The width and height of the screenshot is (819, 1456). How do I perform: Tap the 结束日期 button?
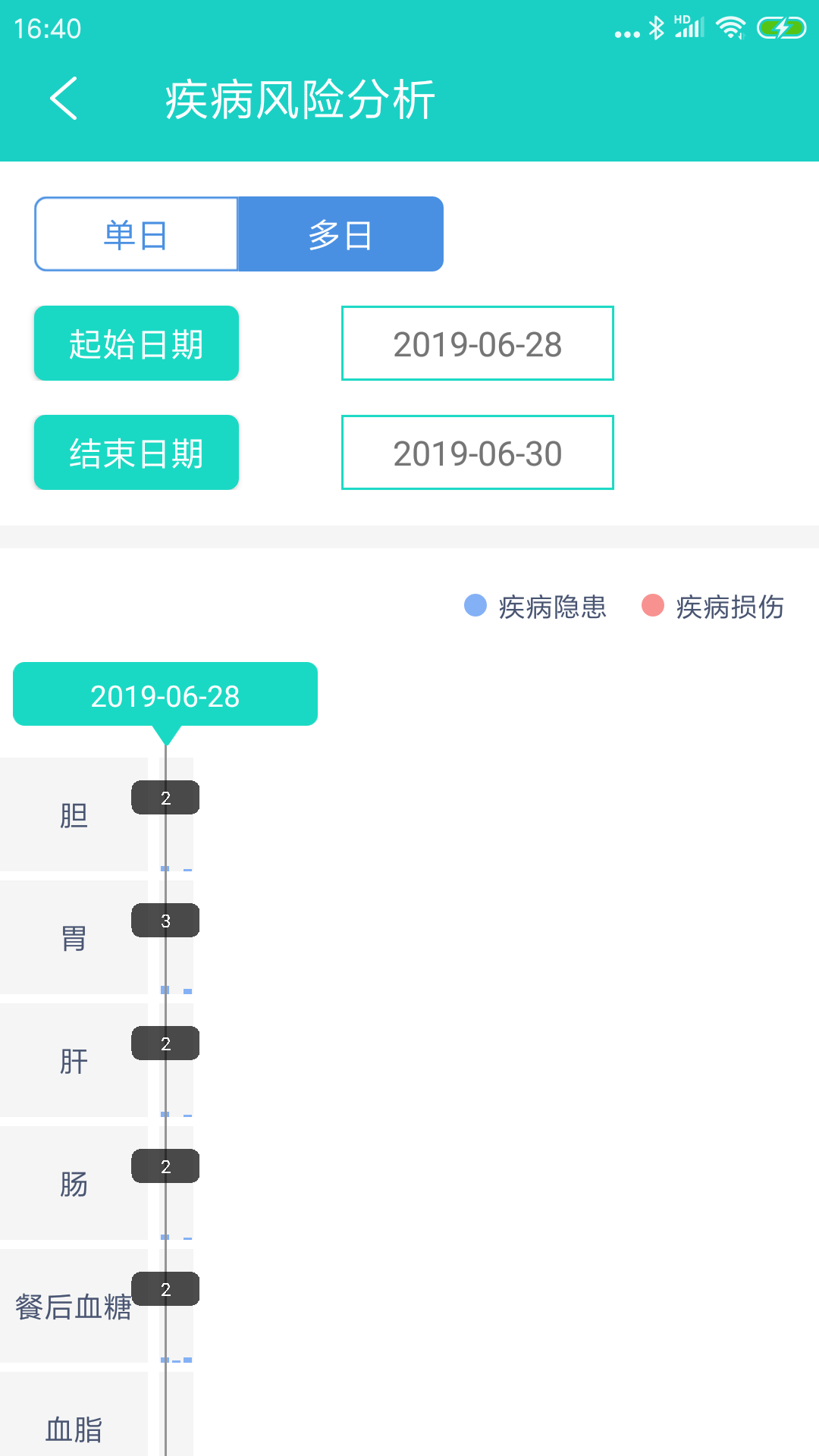coord(136,452)
